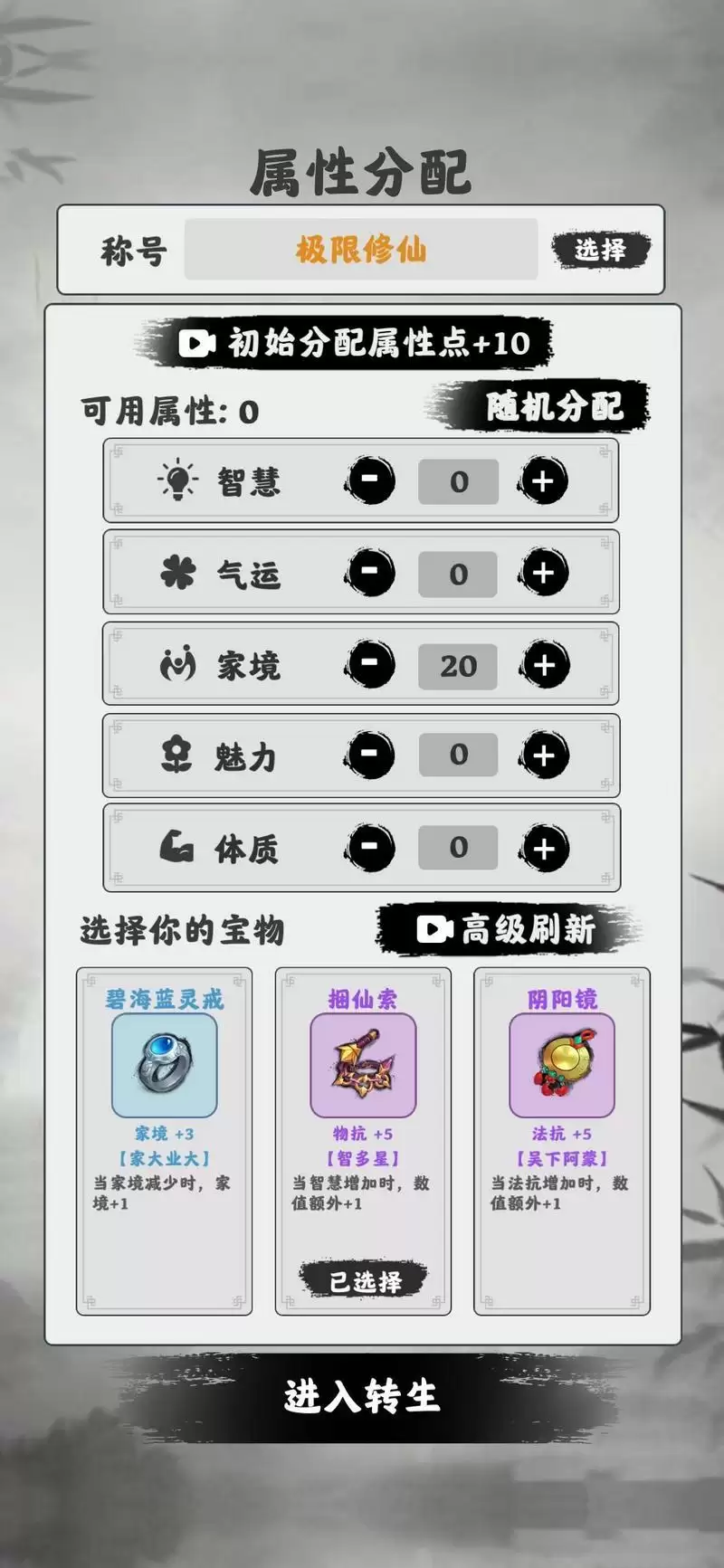Viewport: 724px width, 1568px height.
Task: Tap the 随机分配 button
Action: [x=553, y=406]
